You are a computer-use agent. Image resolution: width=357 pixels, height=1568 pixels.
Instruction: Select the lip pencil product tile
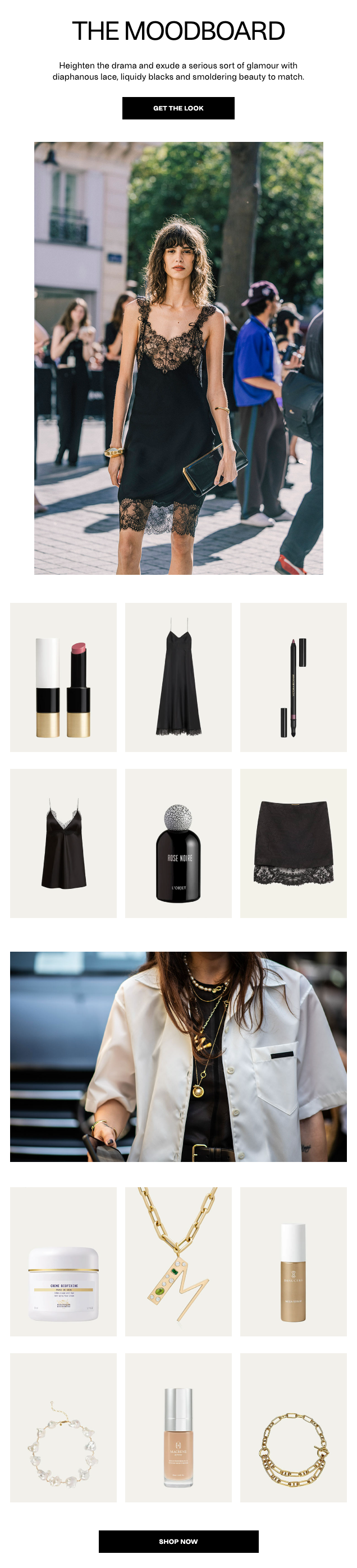pyautogui.click(x=293, y=677)
